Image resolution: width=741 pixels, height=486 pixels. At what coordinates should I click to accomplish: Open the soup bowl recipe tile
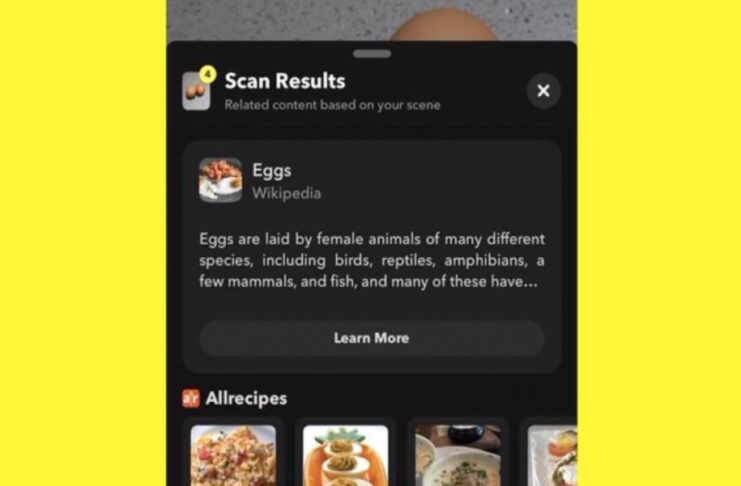[x=457, y=455]
